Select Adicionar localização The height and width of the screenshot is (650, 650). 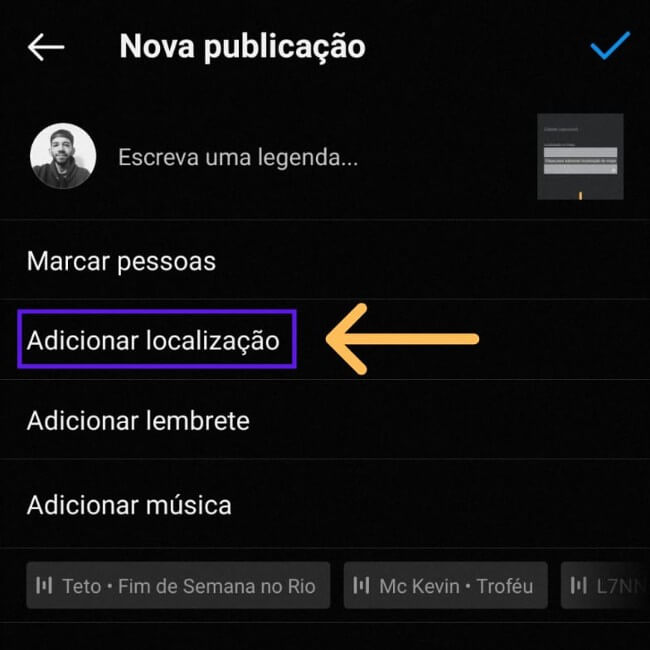click(x=154, y=340)
